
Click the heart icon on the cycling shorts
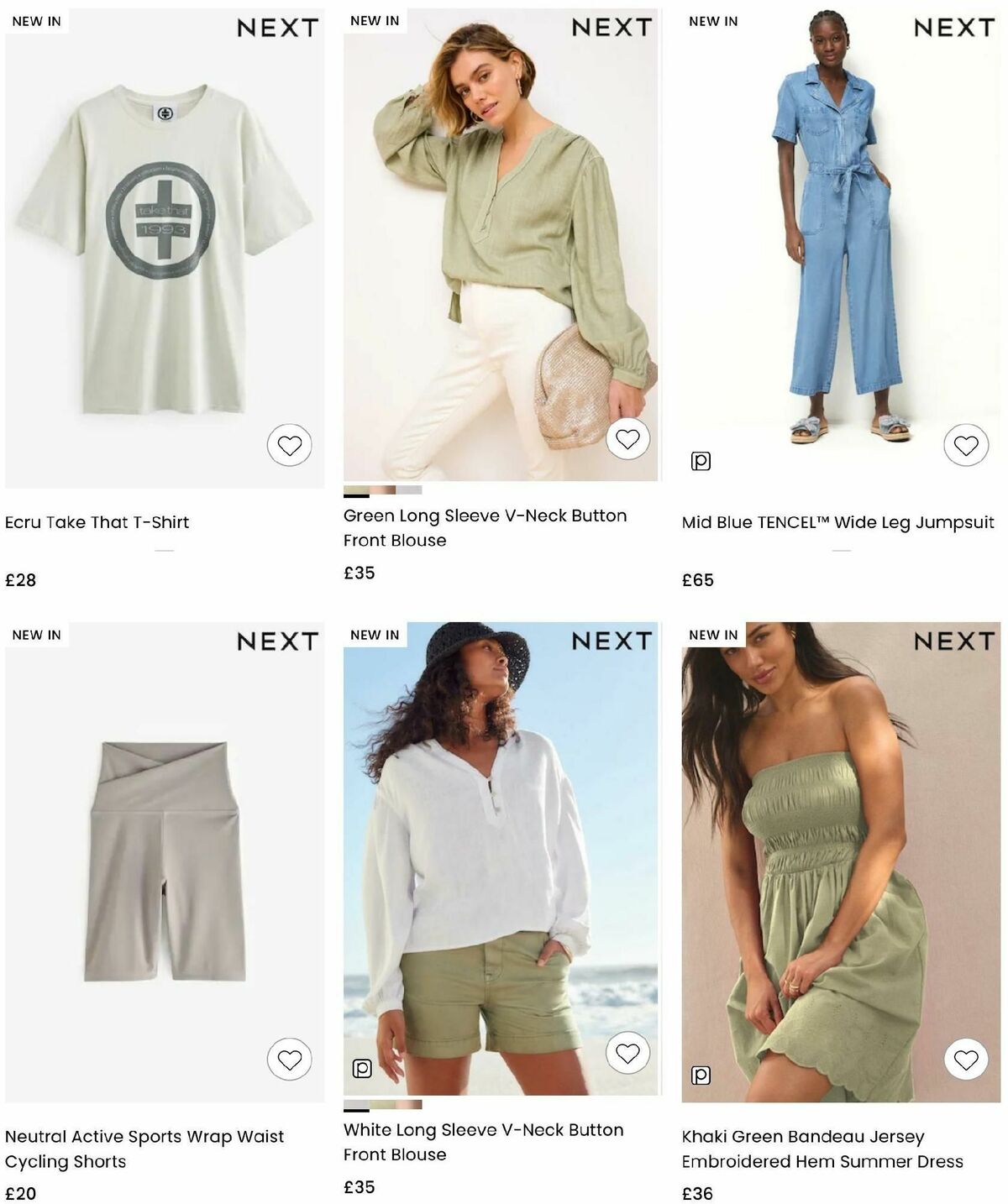291,1057
